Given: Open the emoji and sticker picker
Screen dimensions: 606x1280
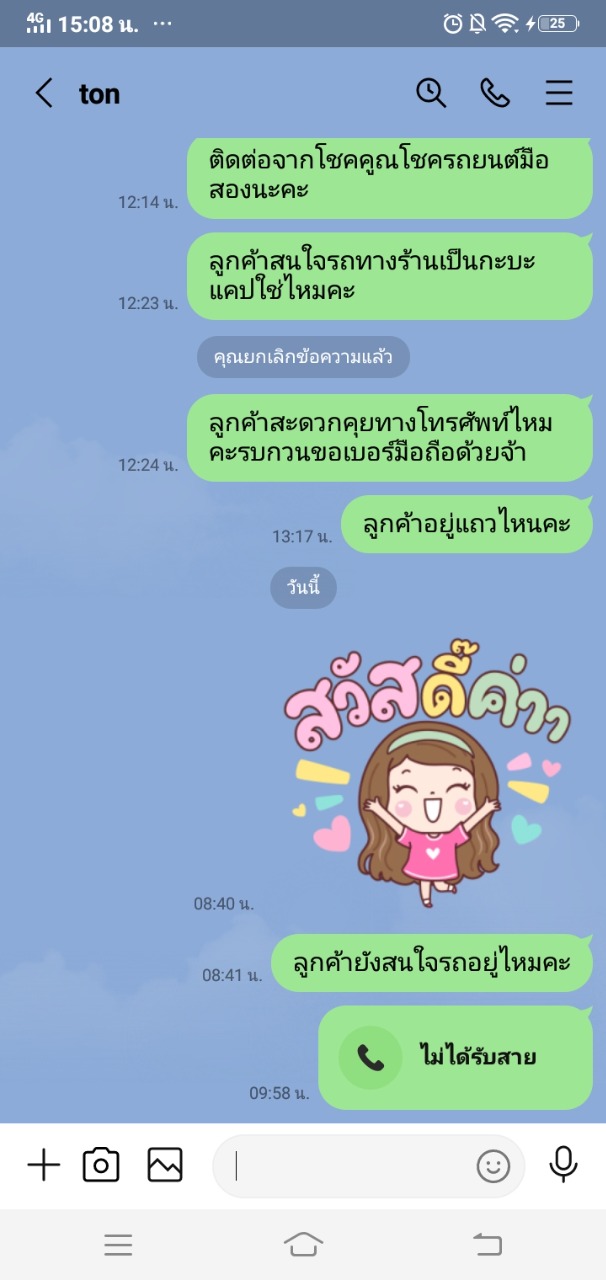Looking at the screenshot, I should [493, 1166].
